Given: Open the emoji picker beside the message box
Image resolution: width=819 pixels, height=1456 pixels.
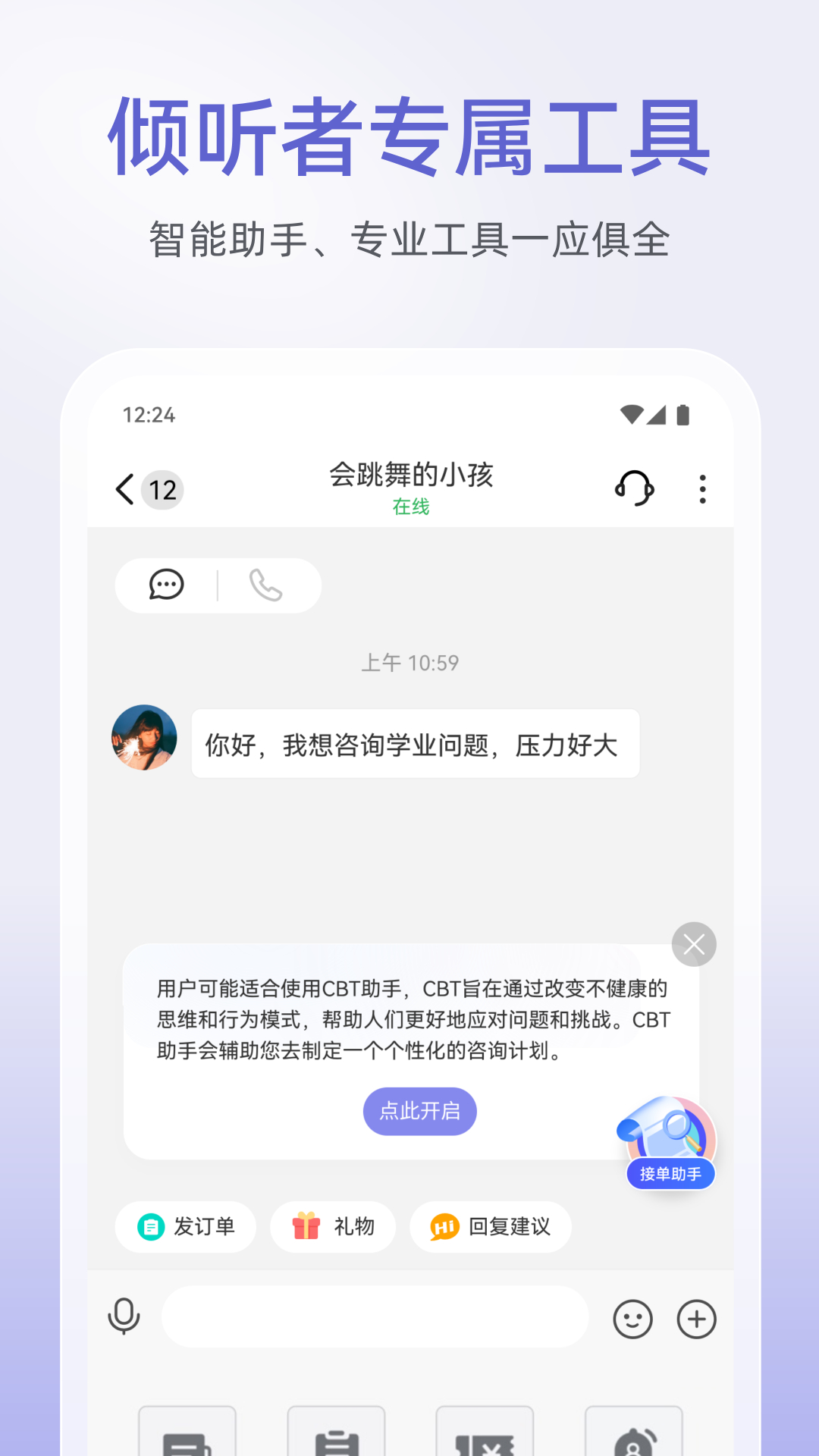Looking at the screenshot, I should click(633, 1319).
